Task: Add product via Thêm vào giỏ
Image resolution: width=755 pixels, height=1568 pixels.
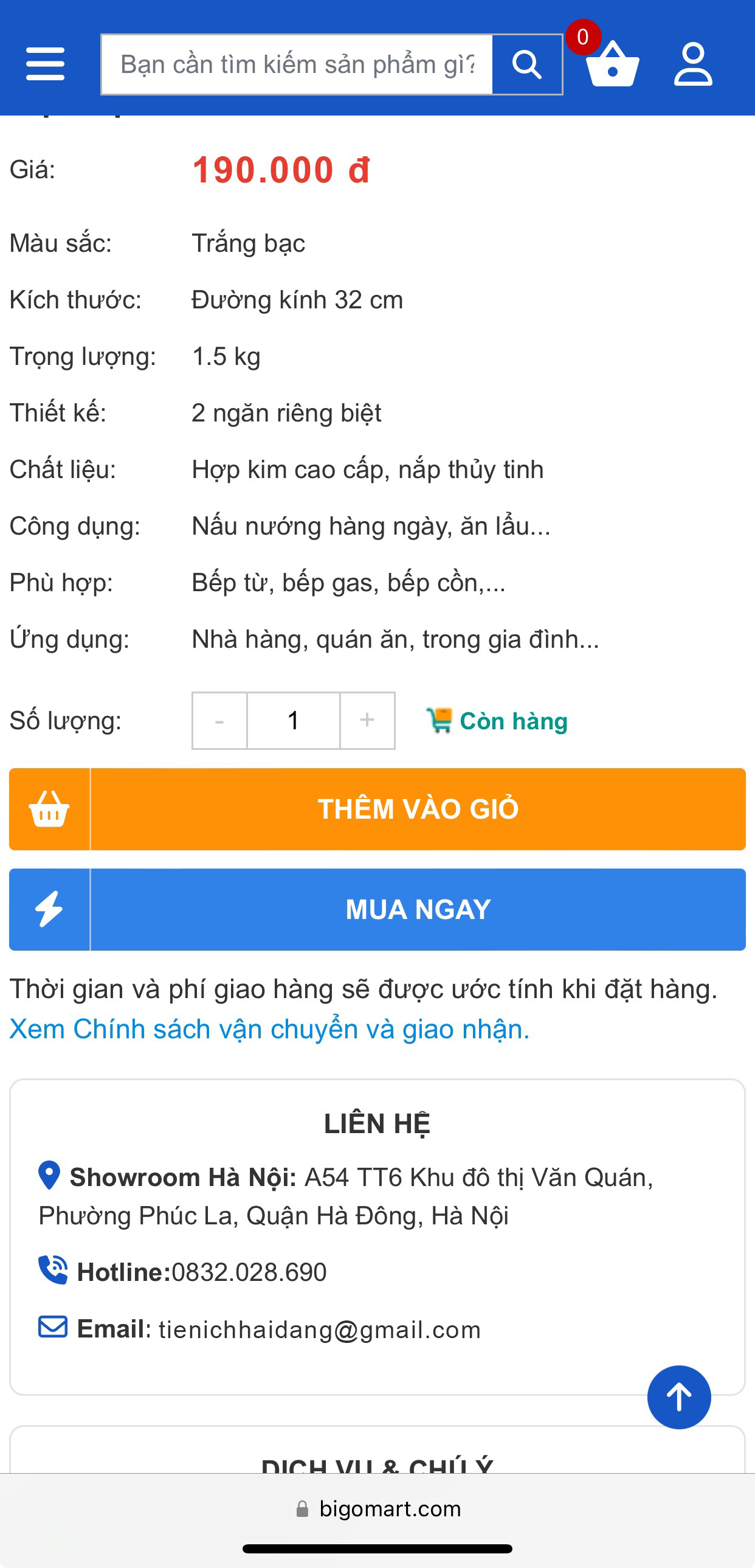Action: 377,809
